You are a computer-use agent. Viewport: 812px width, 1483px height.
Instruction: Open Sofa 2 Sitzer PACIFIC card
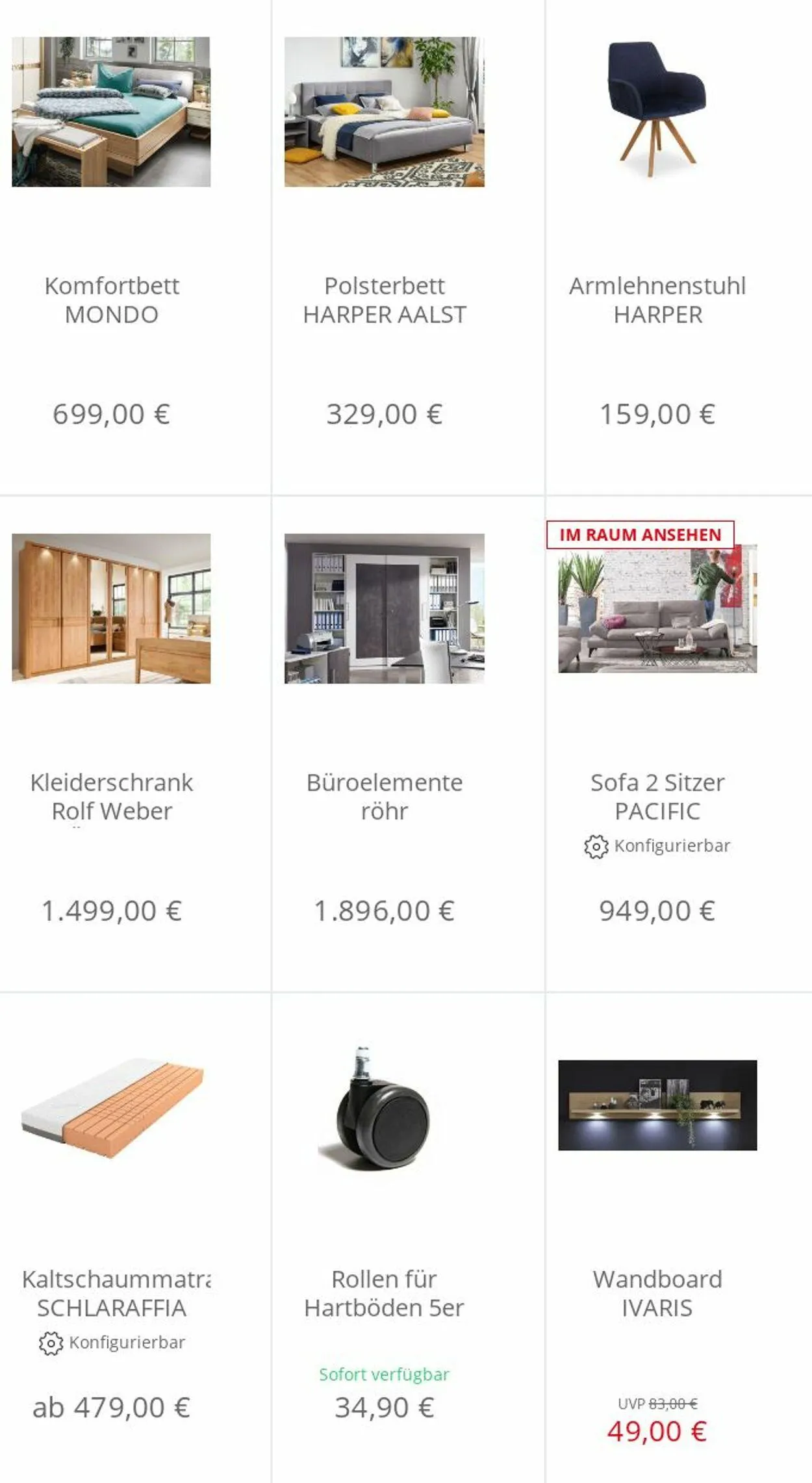(657, 796)
